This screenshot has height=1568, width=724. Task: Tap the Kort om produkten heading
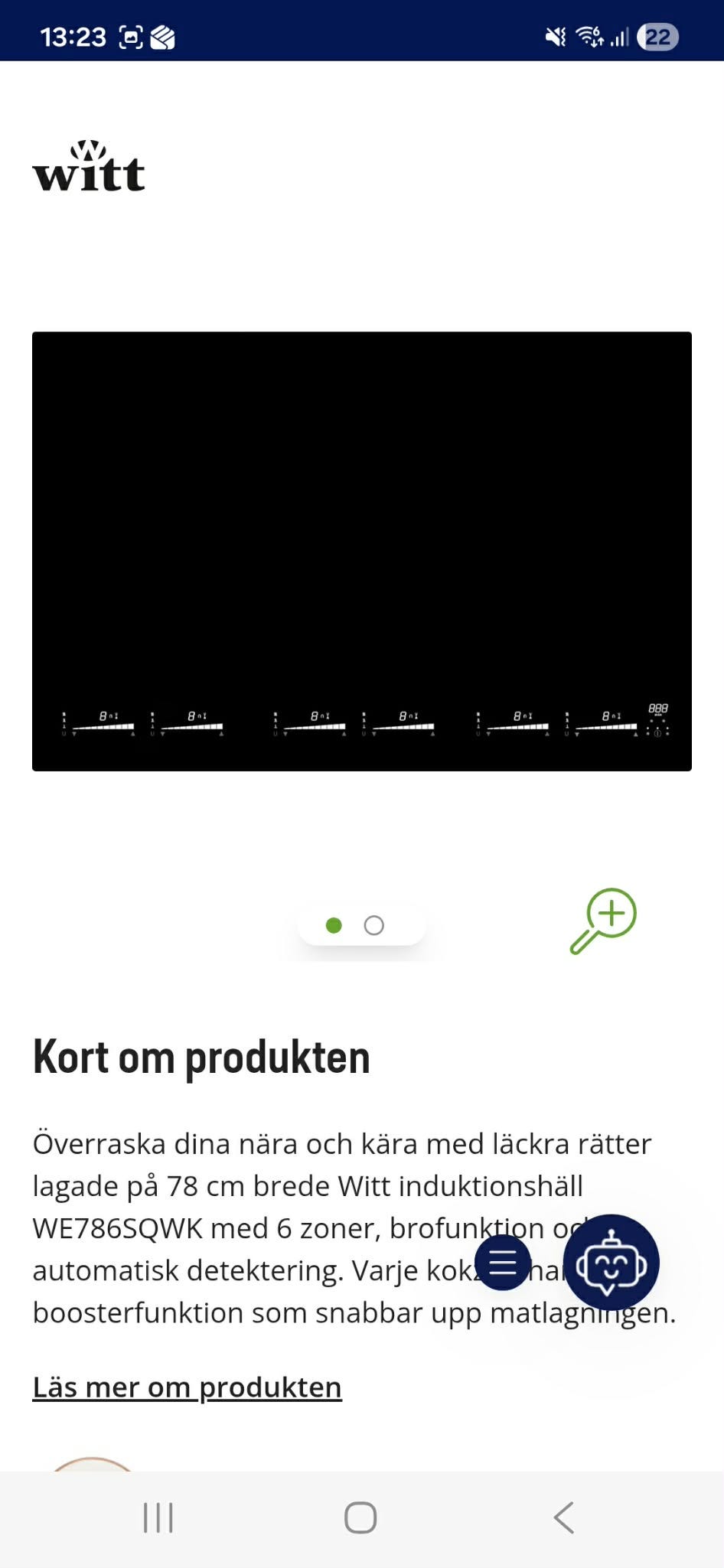[x=201, y=1057]
